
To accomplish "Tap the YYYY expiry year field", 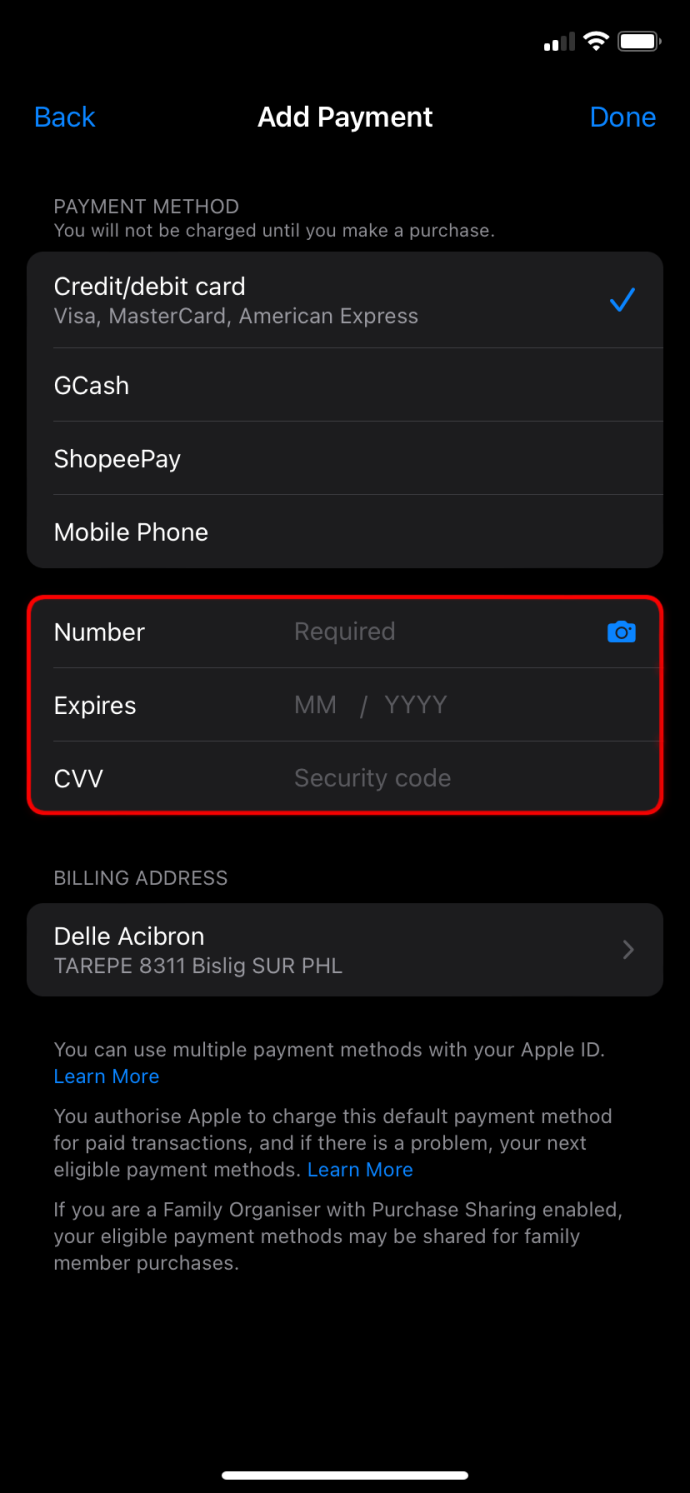I will click(415, 705).
